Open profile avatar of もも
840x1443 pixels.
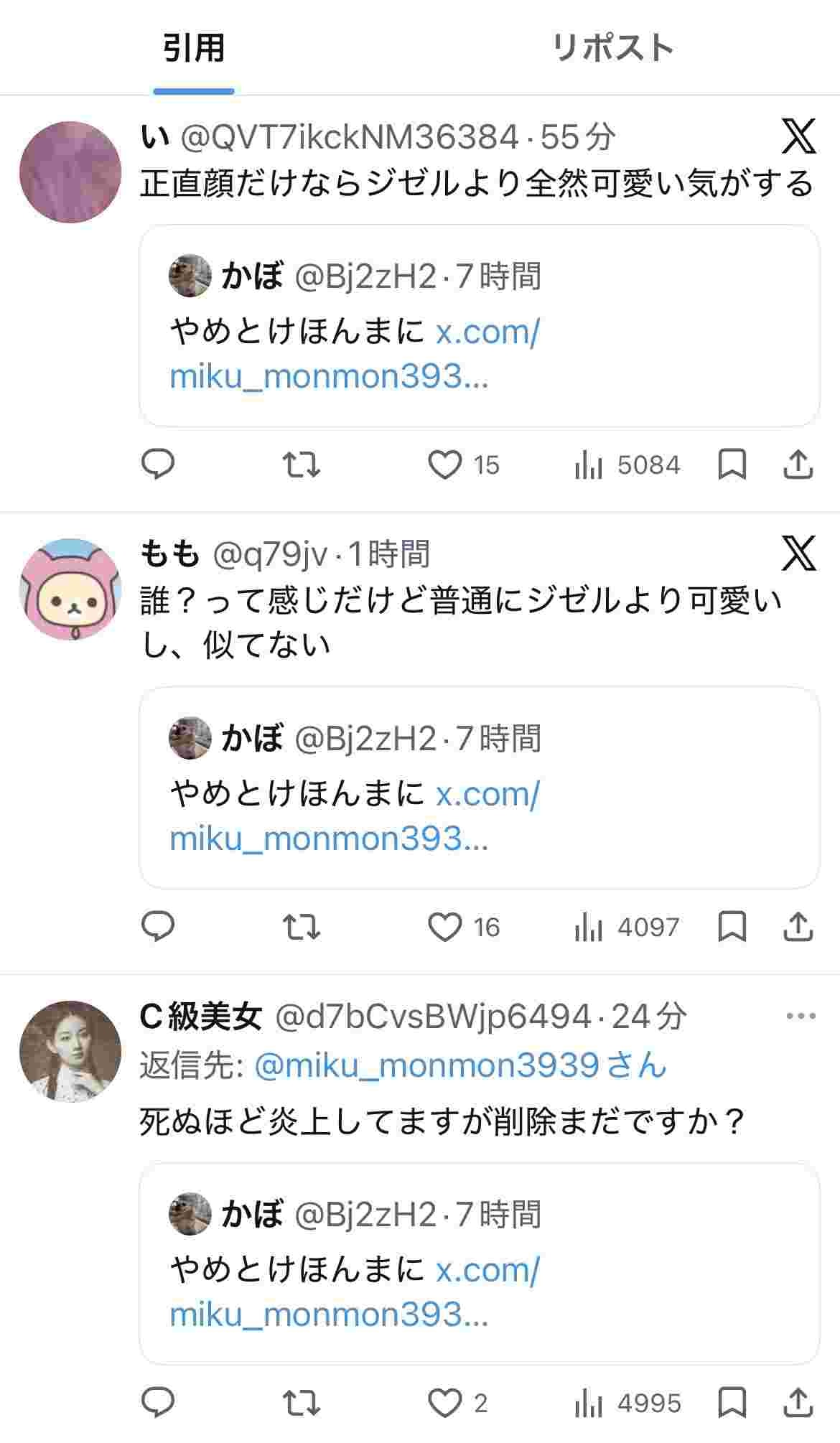pos(70,589)
